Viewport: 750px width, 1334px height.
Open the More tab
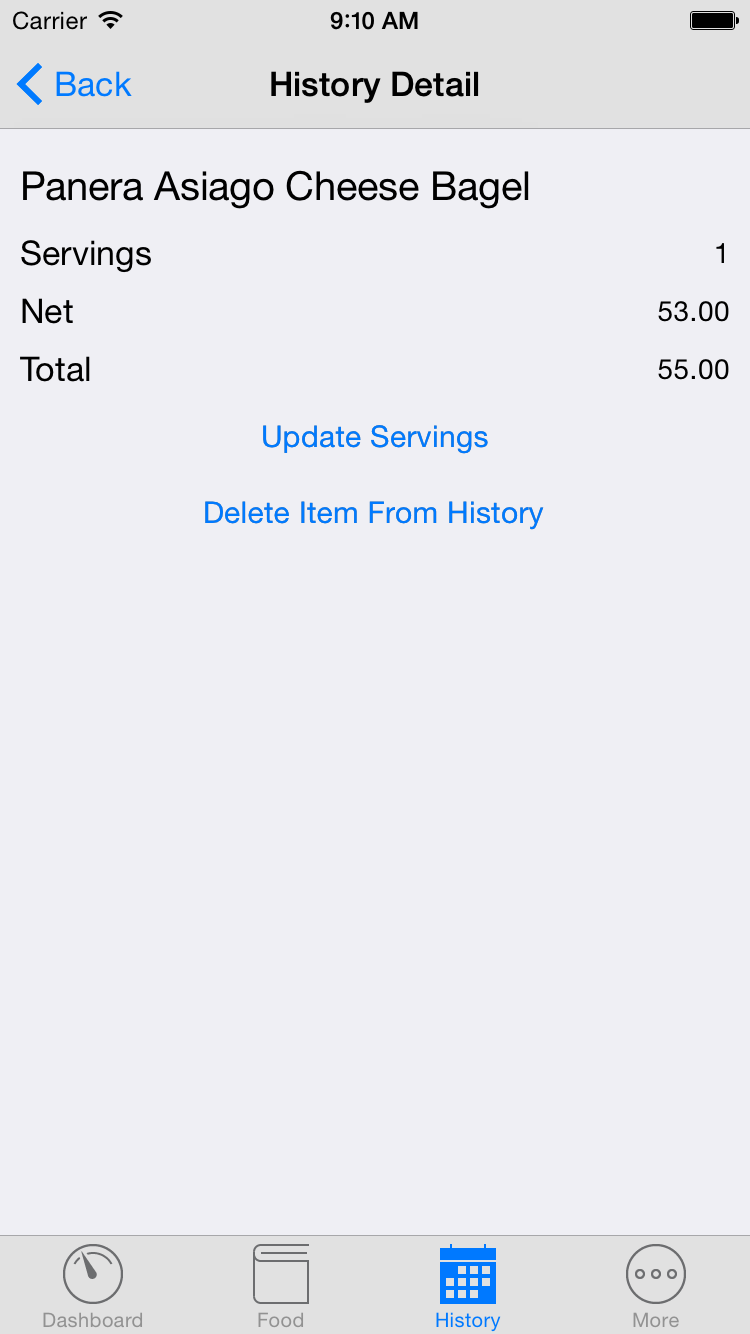tap(656, 1287)
